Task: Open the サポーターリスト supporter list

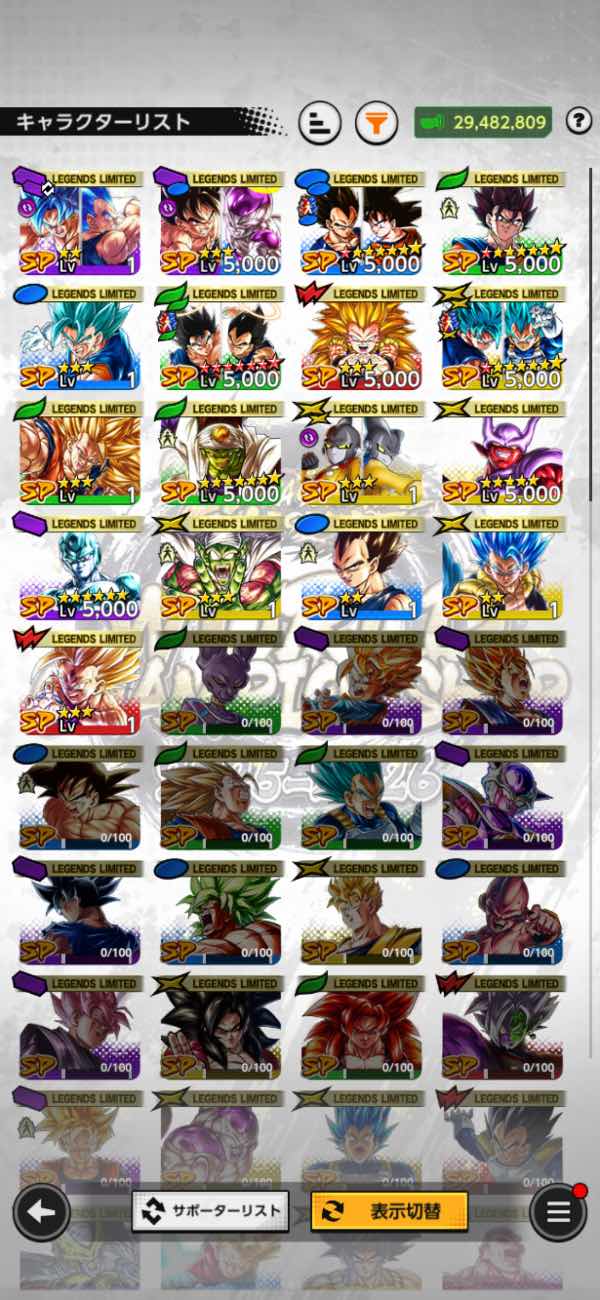Action: point(211,1211)
